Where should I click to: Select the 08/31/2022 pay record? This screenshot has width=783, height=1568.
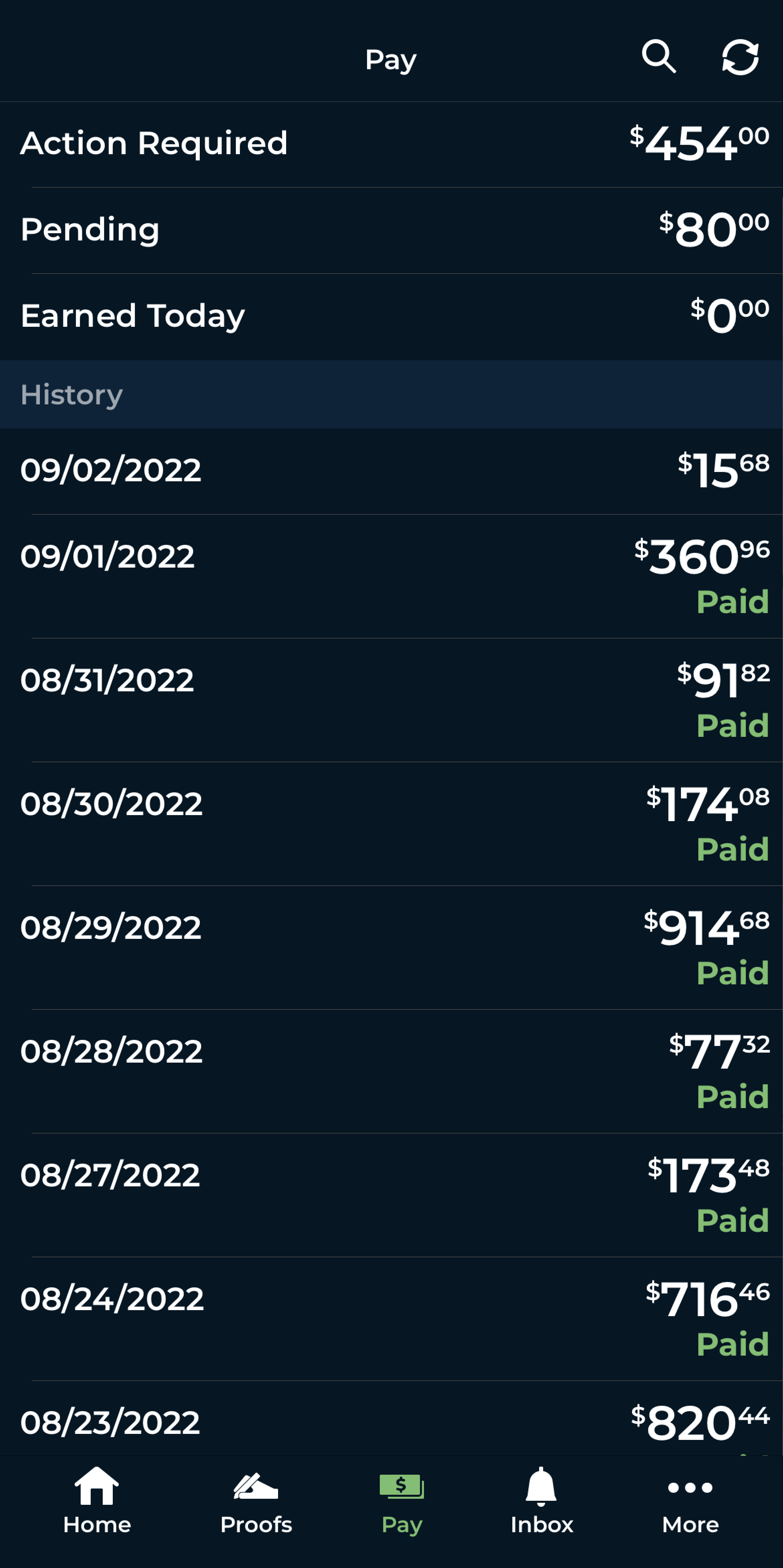coord(391,699)
